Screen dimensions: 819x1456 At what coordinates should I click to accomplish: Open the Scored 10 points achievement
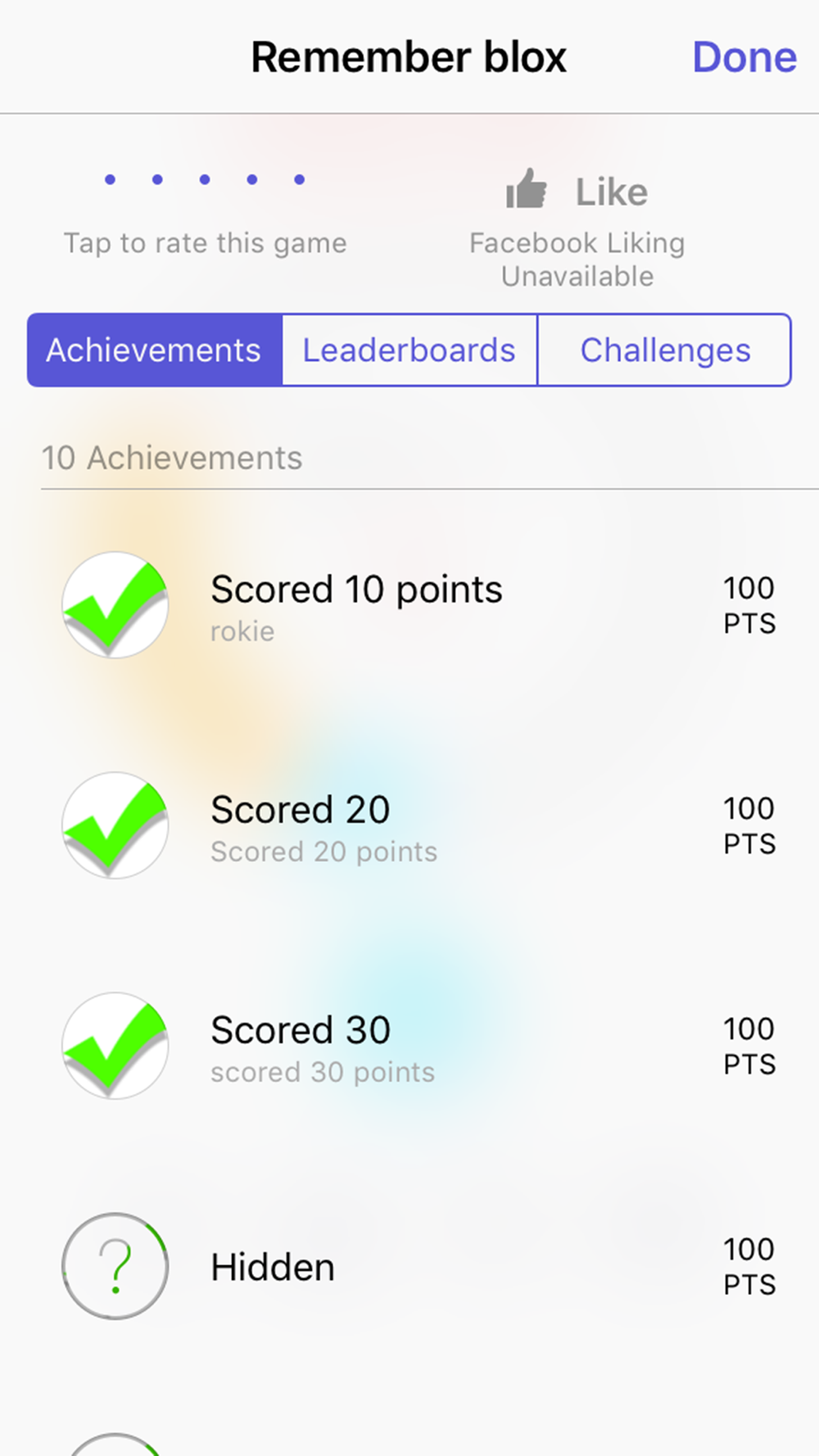(x=409, y=606)
